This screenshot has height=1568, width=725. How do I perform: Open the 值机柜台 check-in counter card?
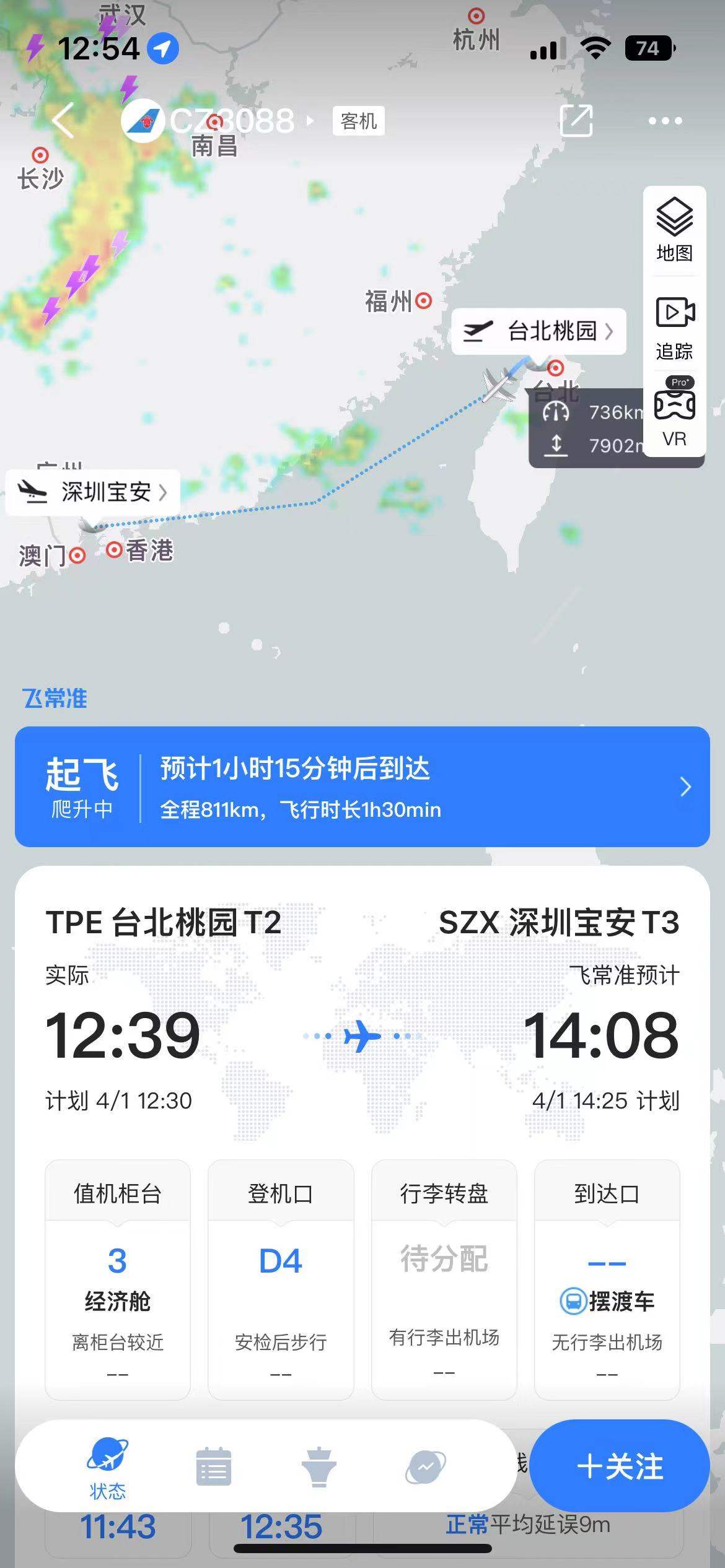(x=117, y=1279)
